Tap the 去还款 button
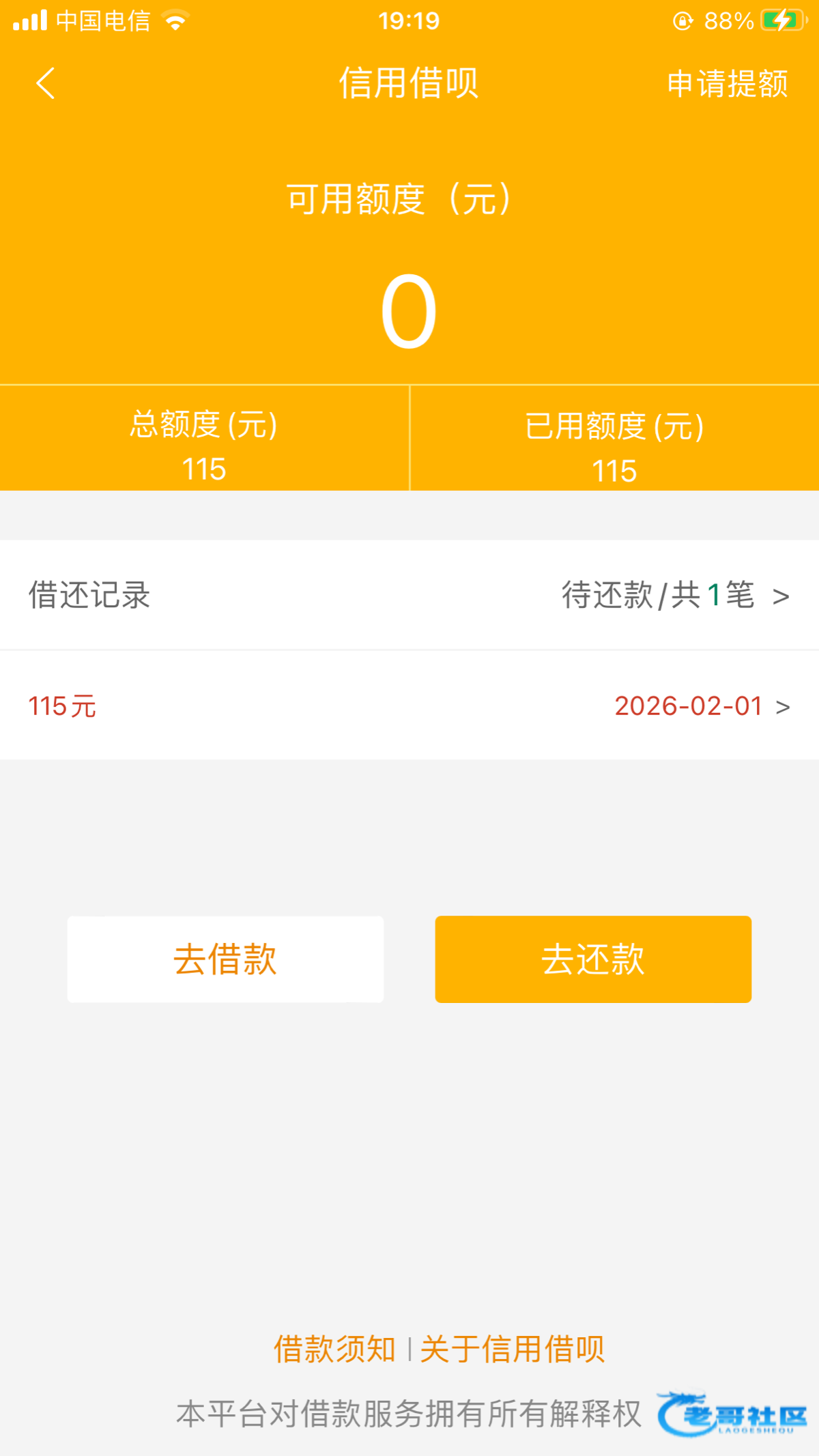Viewport: 819px width, 1456px height. (593, 959)
